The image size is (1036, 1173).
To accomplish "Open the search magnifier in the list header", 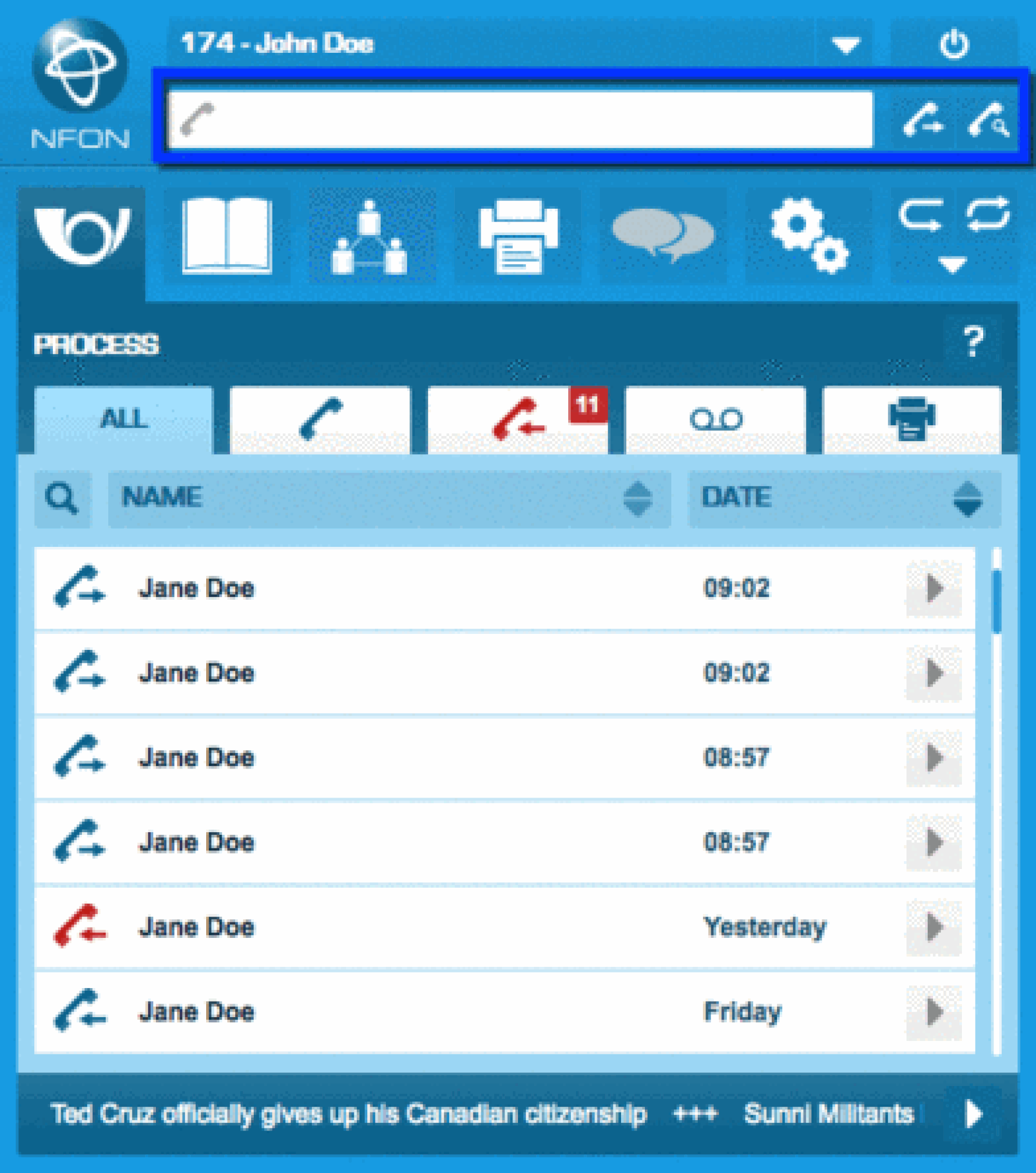I will coord(62,498).
